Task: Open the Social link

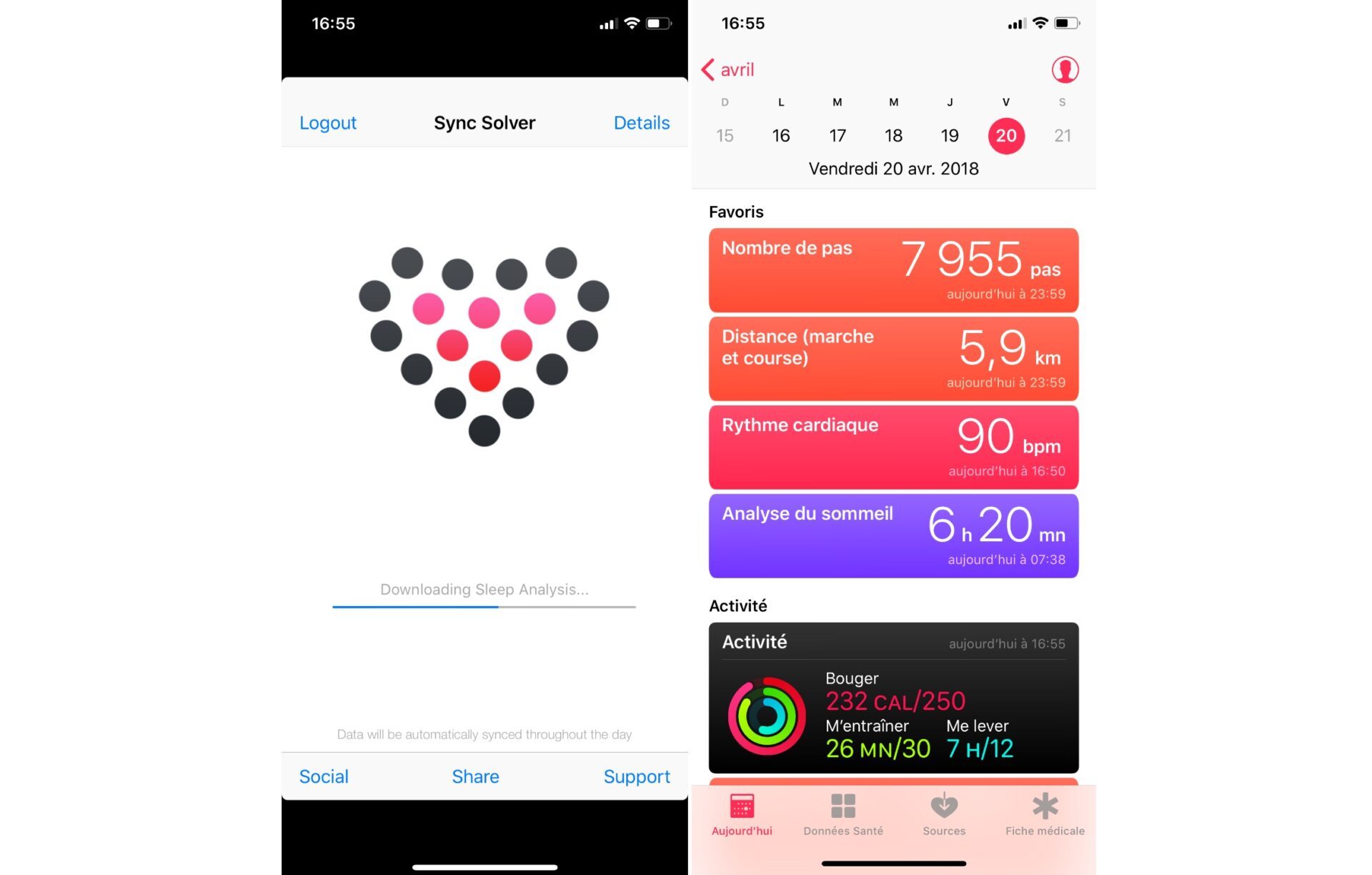Action: tap(324, 776)
